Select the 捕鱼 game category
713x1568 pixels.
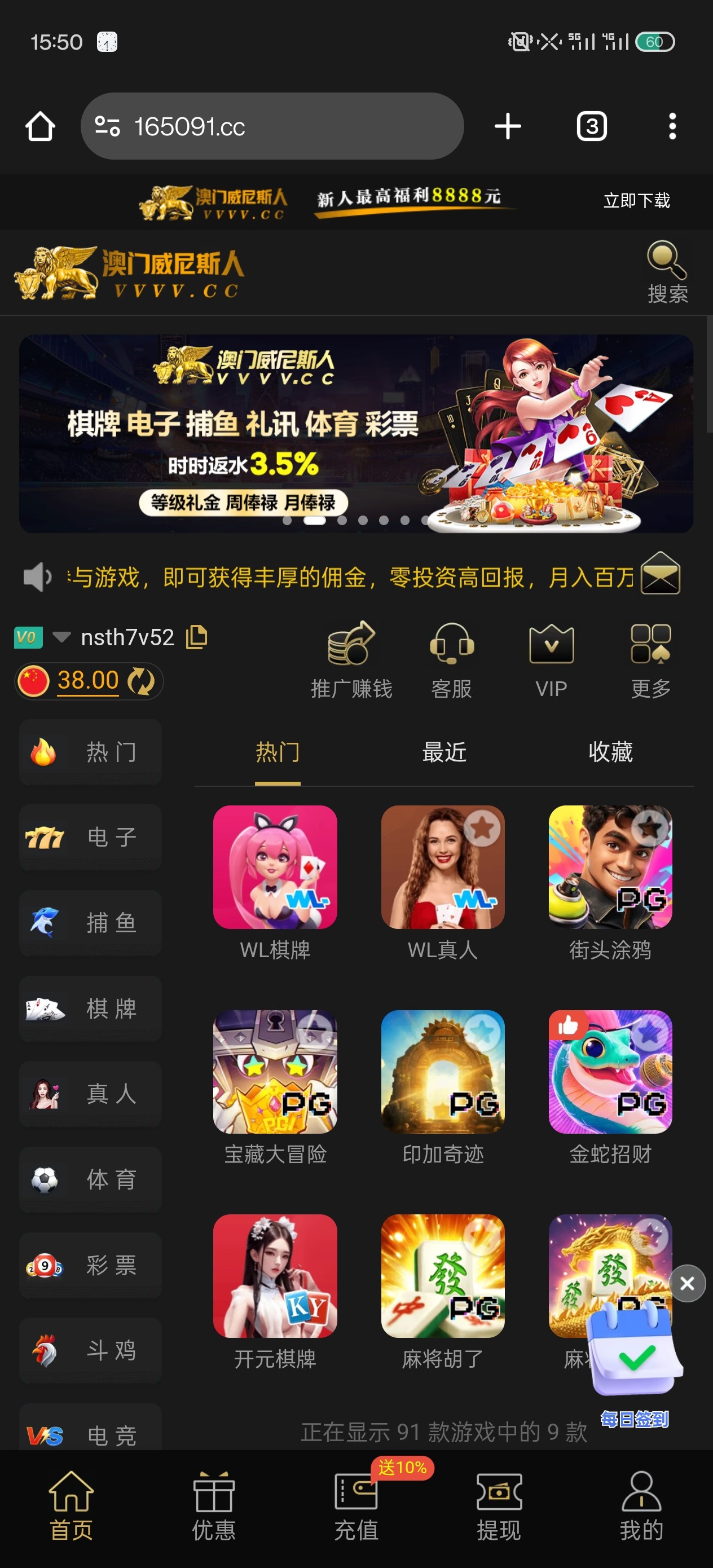pyautogui.click(x=91, y=923)
